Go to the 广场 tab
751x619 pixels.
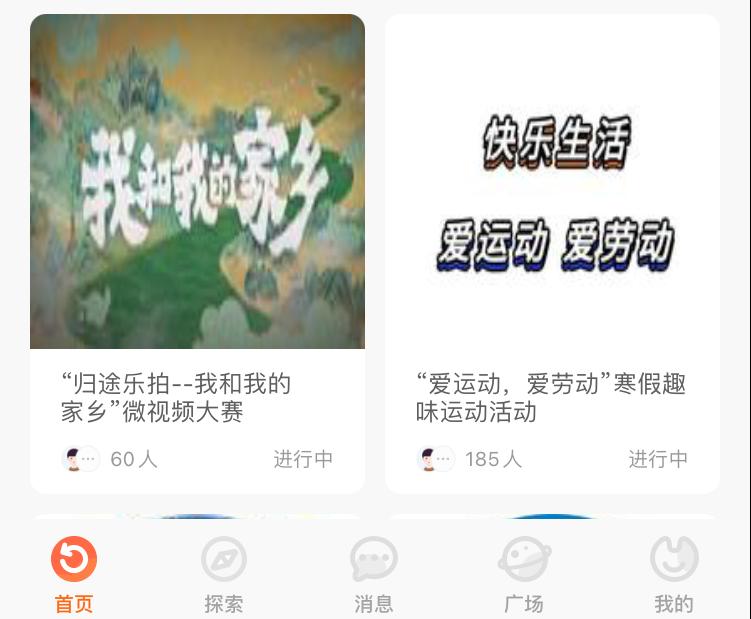pyautogui.click(x=523, y=573)
